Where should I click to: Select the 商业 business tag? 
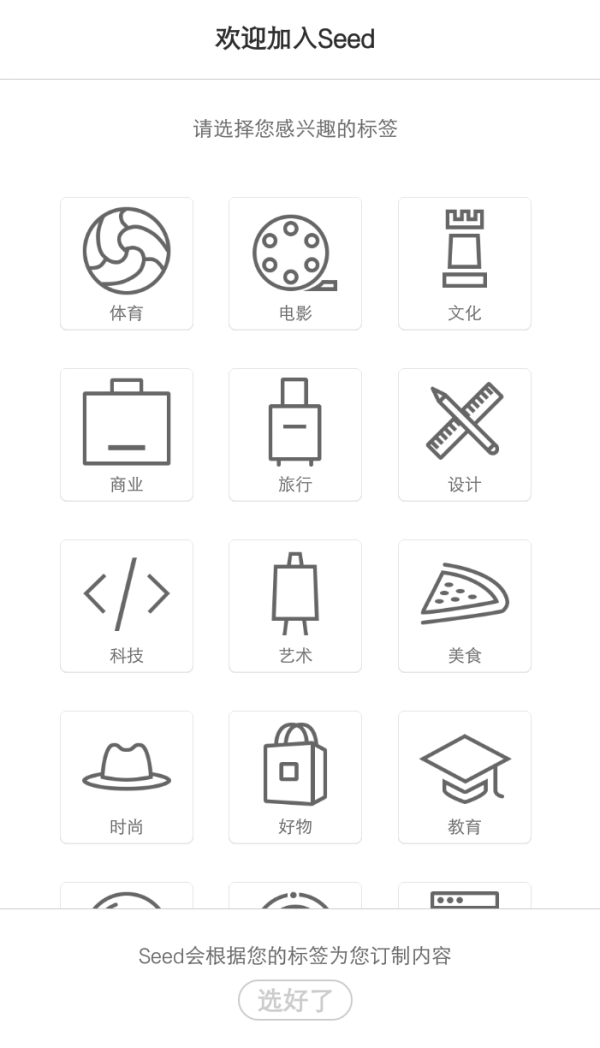[x=126, y=434]
